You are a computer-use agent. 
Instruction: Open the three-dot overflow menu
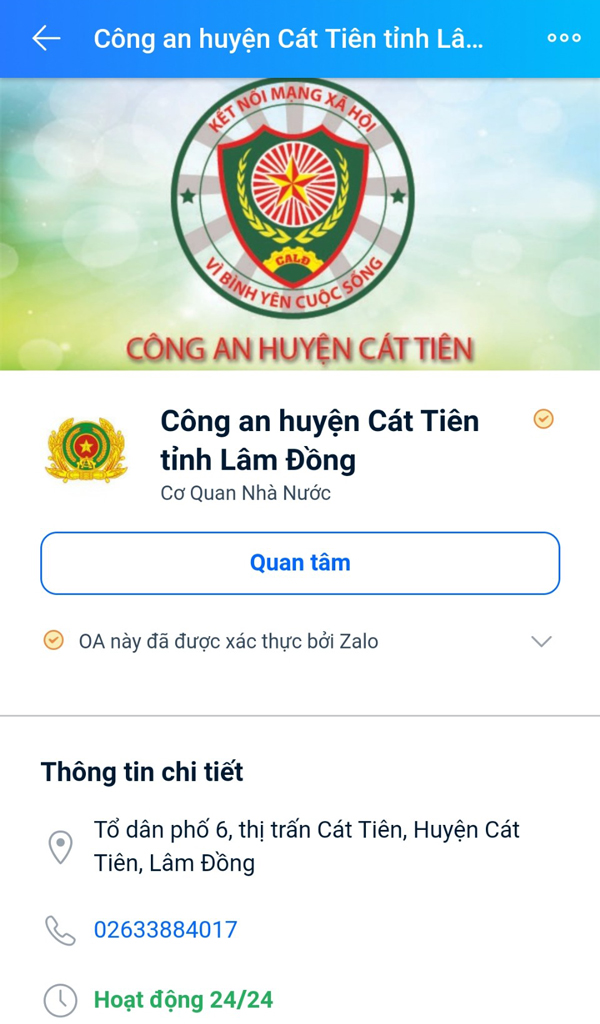coord(563,39)
